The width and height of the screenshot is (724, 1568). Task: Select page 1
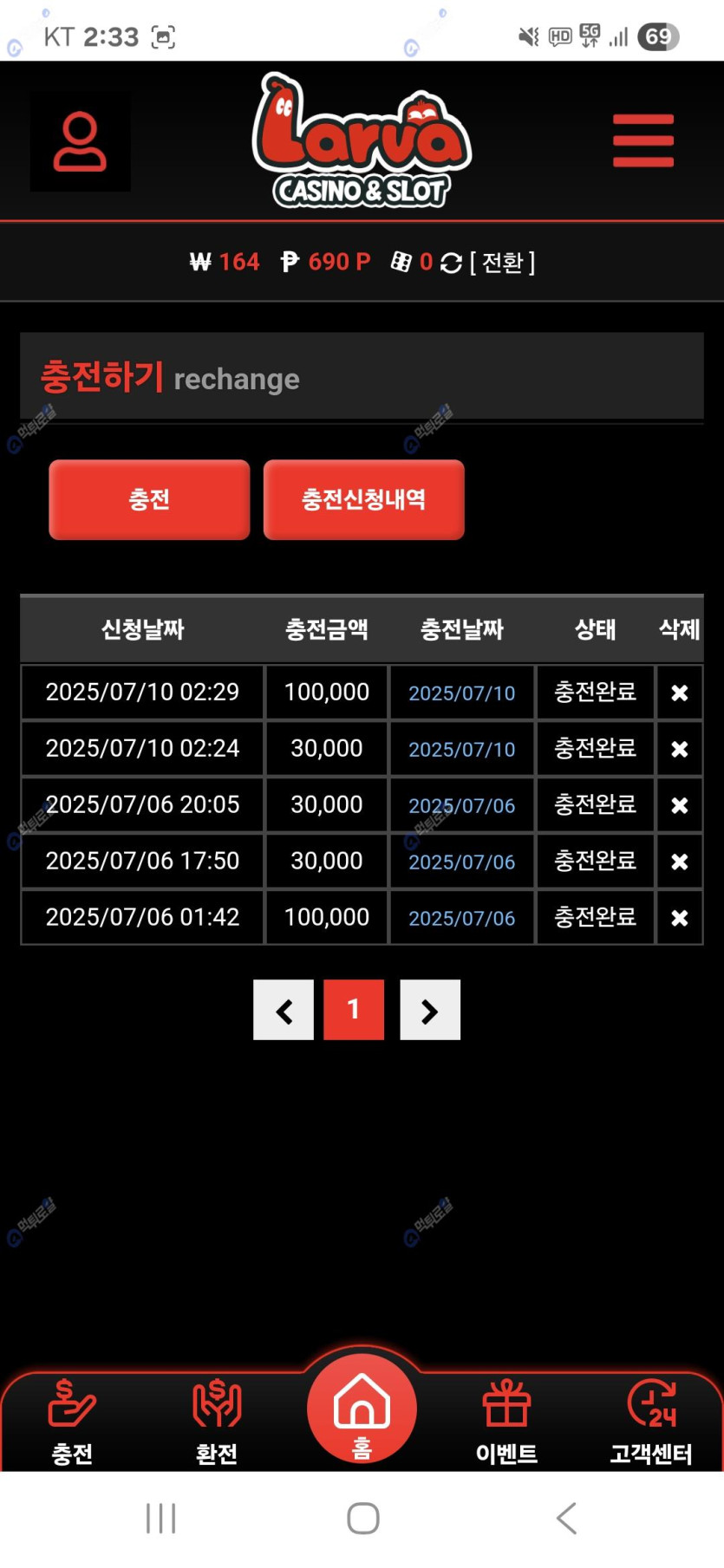354,1010
